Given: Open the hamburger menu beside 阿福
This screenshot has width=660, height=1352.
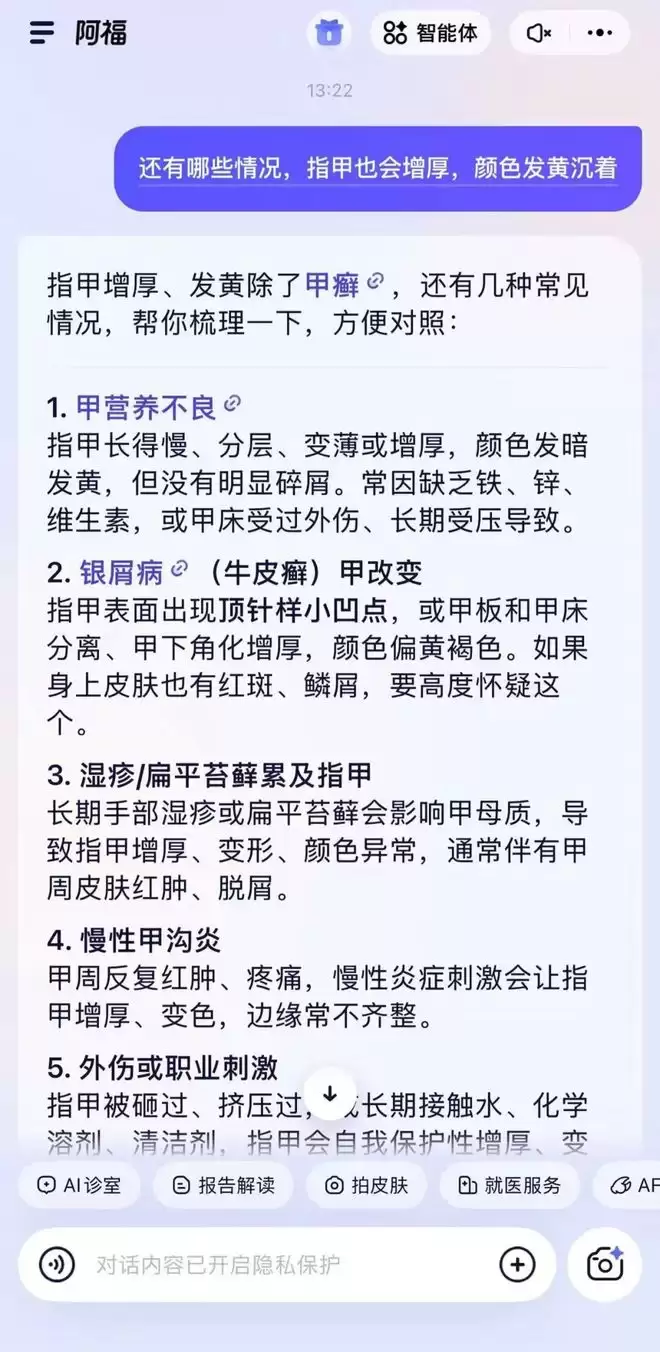Looking at the screenshot, I should pyautogui.click(x=42, y=33).
